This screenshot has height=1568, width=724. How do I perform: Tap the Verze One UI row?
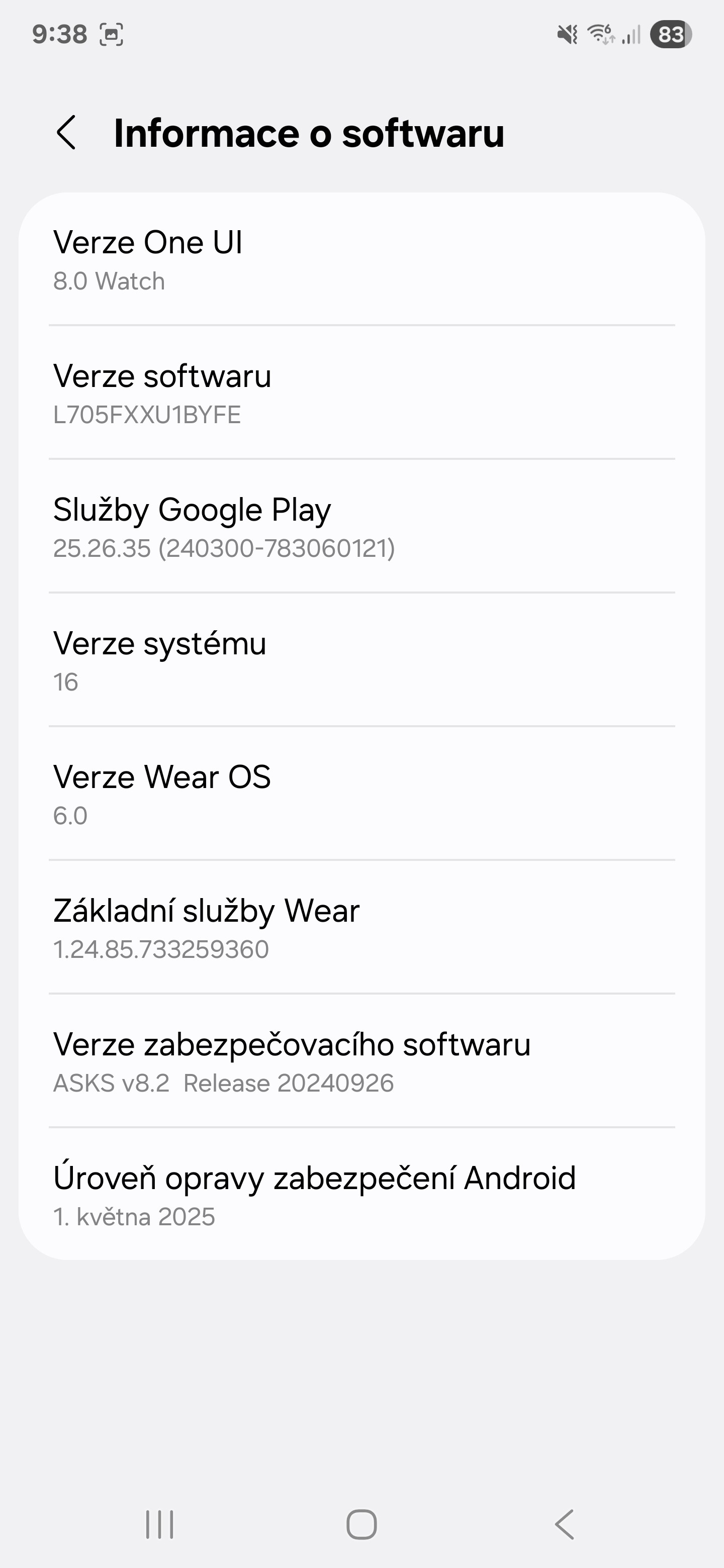coord(361,259)
